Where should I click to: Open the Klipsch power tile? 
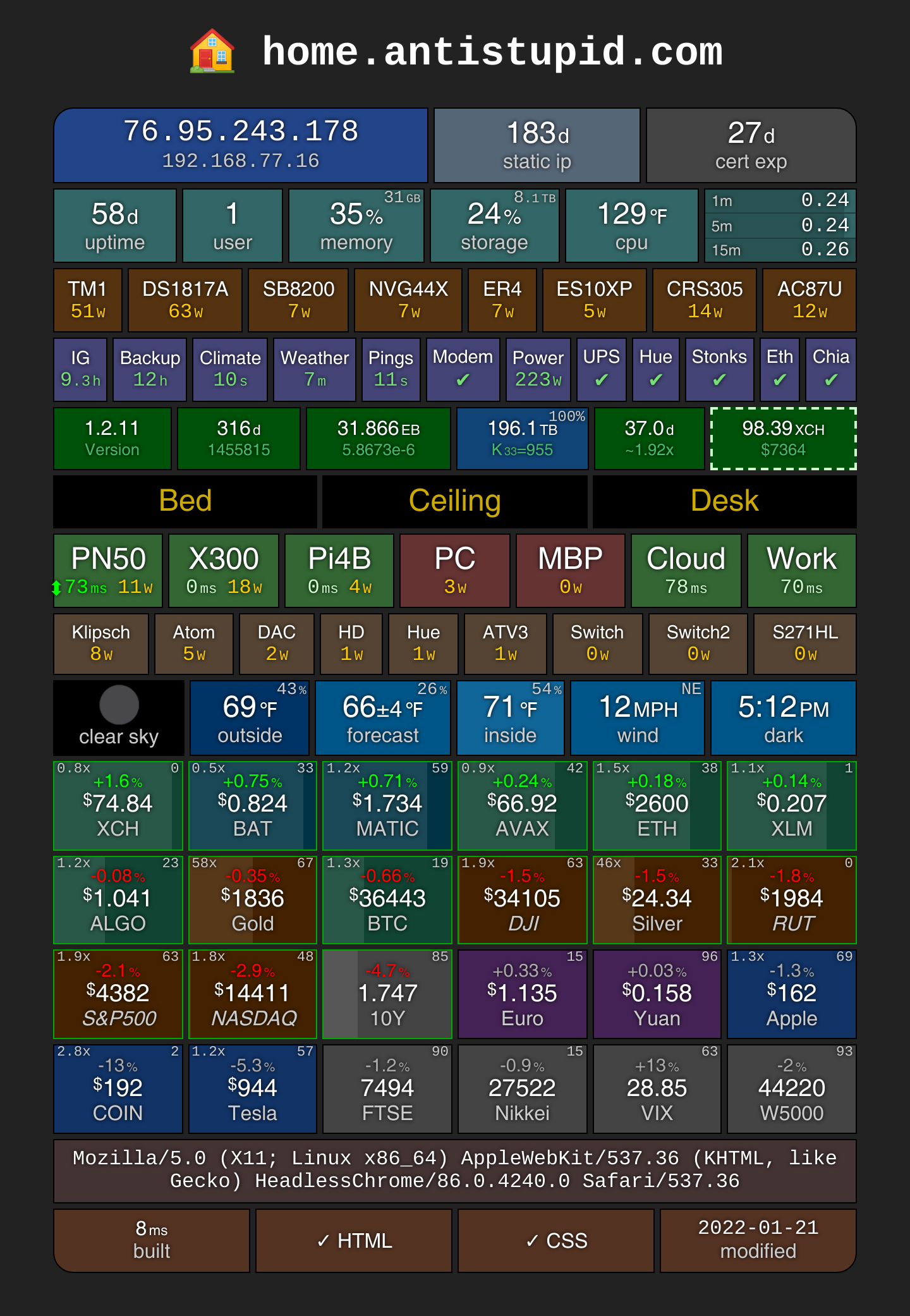click(101, 644)
